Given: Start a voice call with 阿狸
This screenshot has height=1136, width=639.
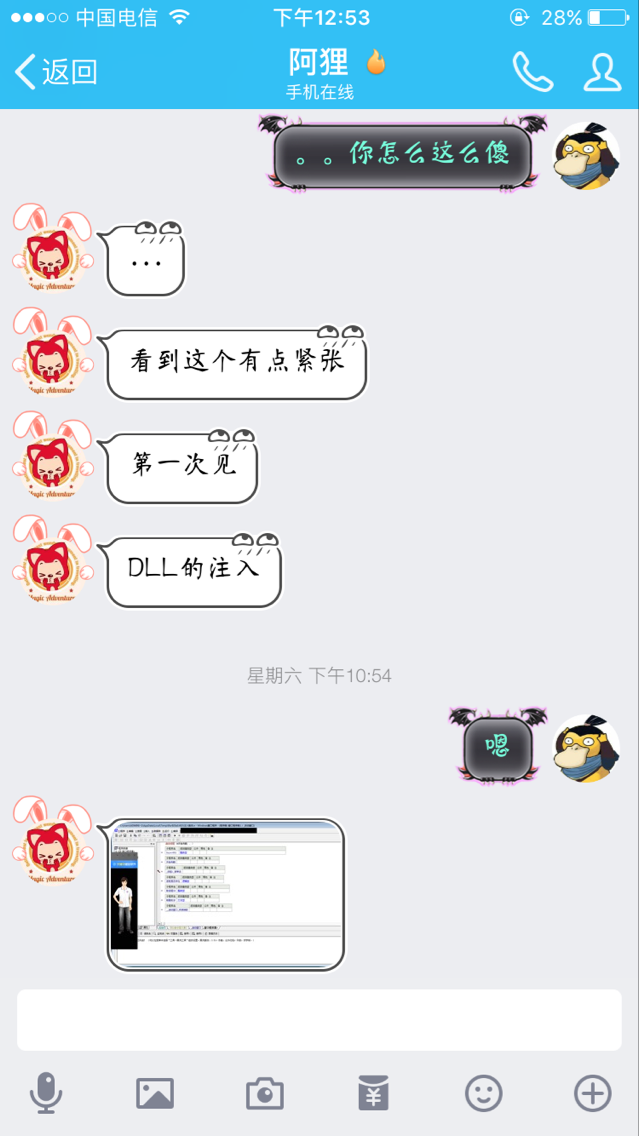Looking at the screenshot, I should (x=532, y=71).
